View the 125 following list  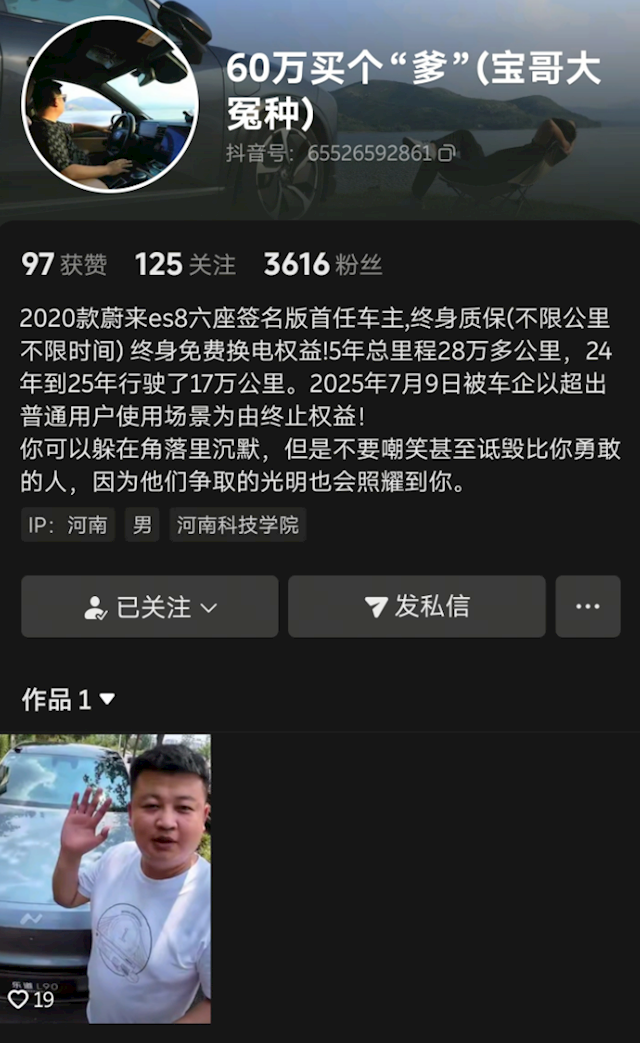click(185, 265)
